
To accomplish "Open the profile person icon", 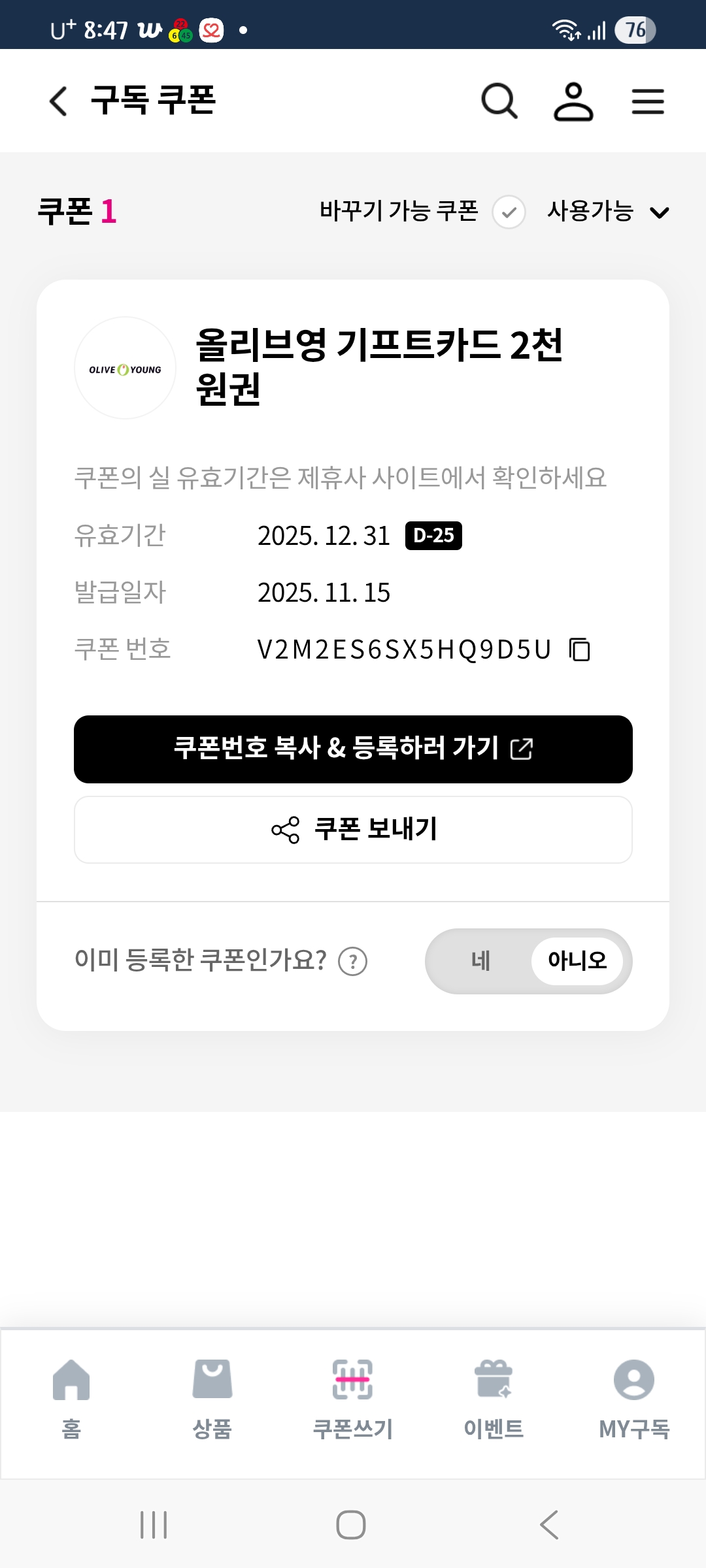I will 573,101.
